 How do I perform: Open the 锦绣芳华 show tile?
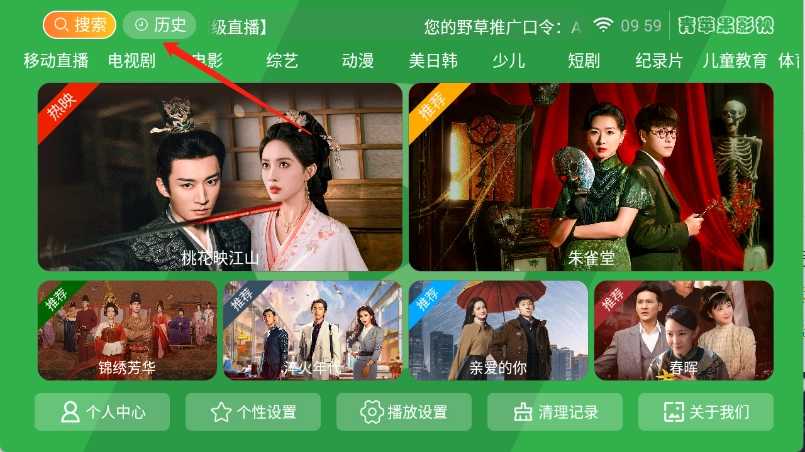(127, 330)
